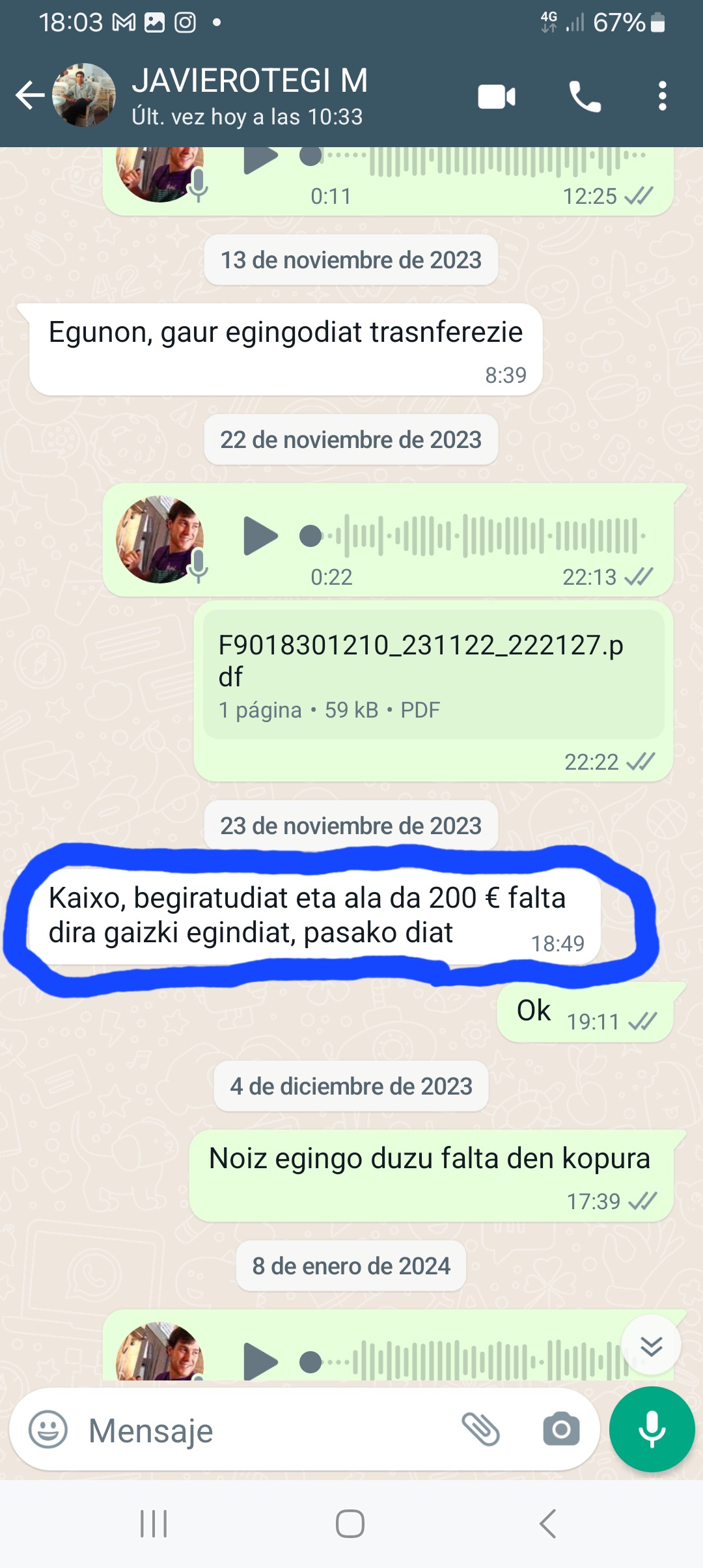The width and height of the screenshot is (703, 1568).
Task: Start a voice call with JAVIEROTEGI M
Action: pyautogui.click(x=585, y=97)
